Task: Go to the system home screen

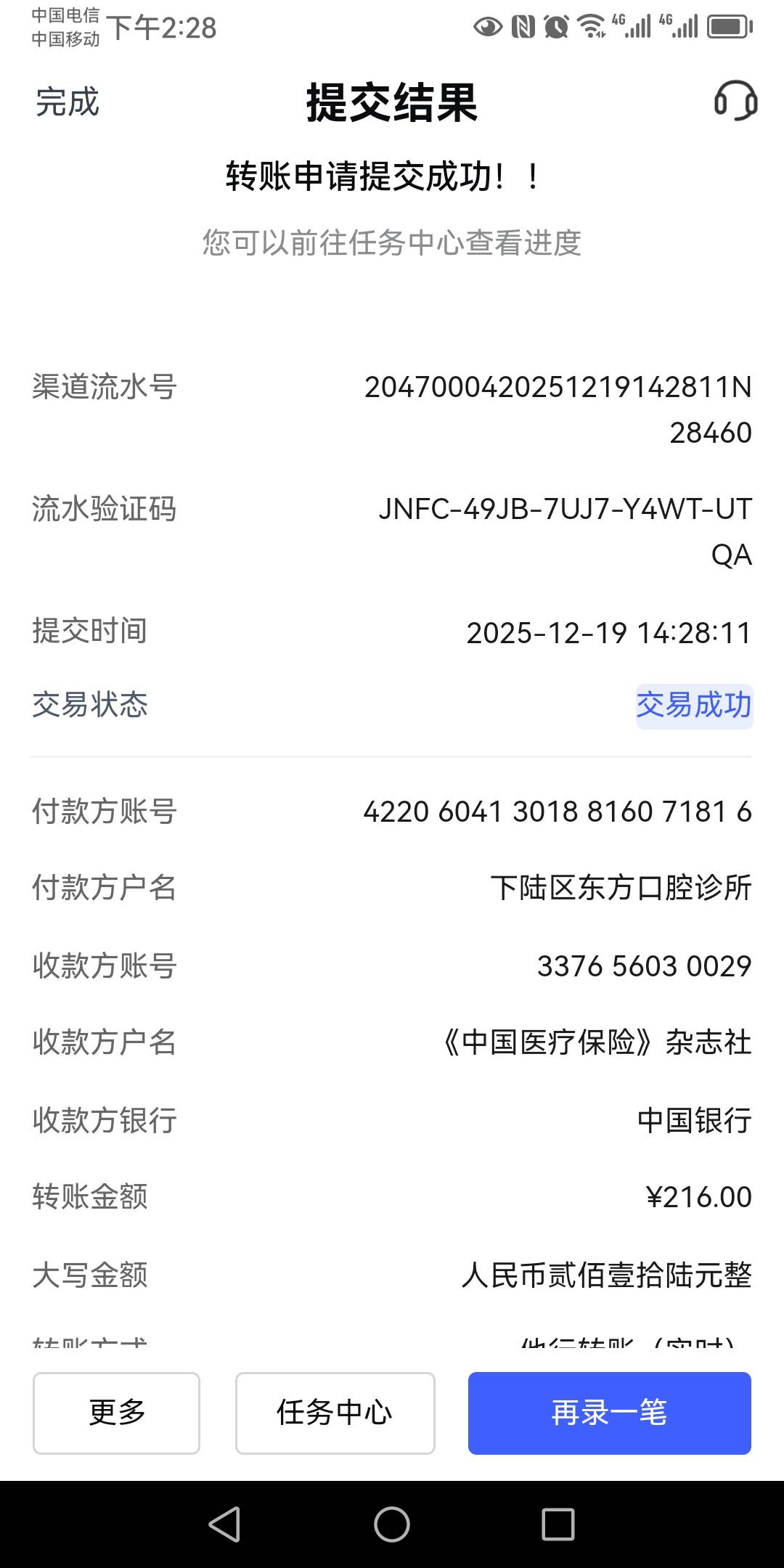Action: click(x=392, y=1524)
